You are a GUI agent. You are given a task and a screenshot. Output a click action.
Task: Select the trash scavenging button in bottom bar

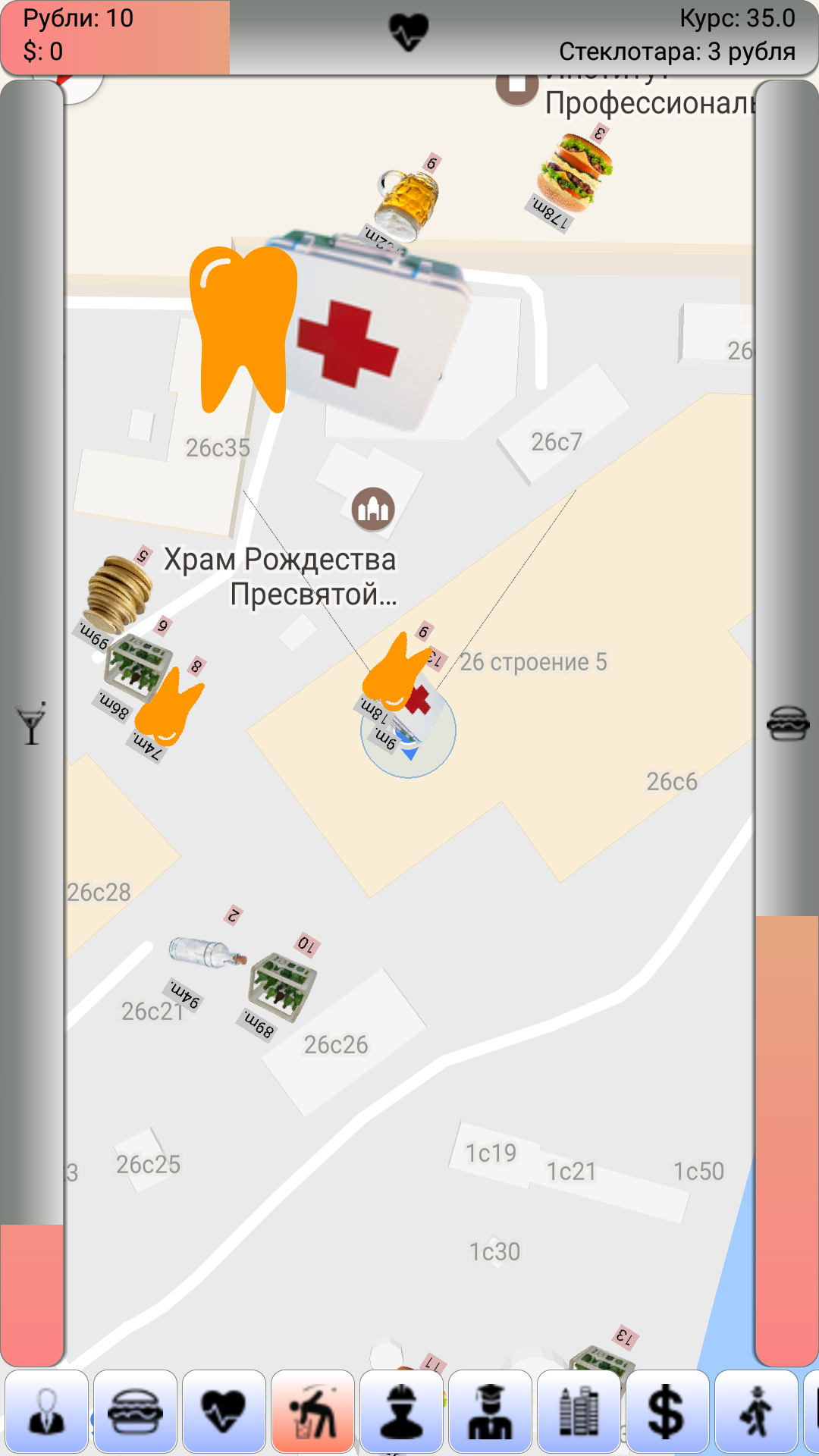click(x=313, y=1411)
